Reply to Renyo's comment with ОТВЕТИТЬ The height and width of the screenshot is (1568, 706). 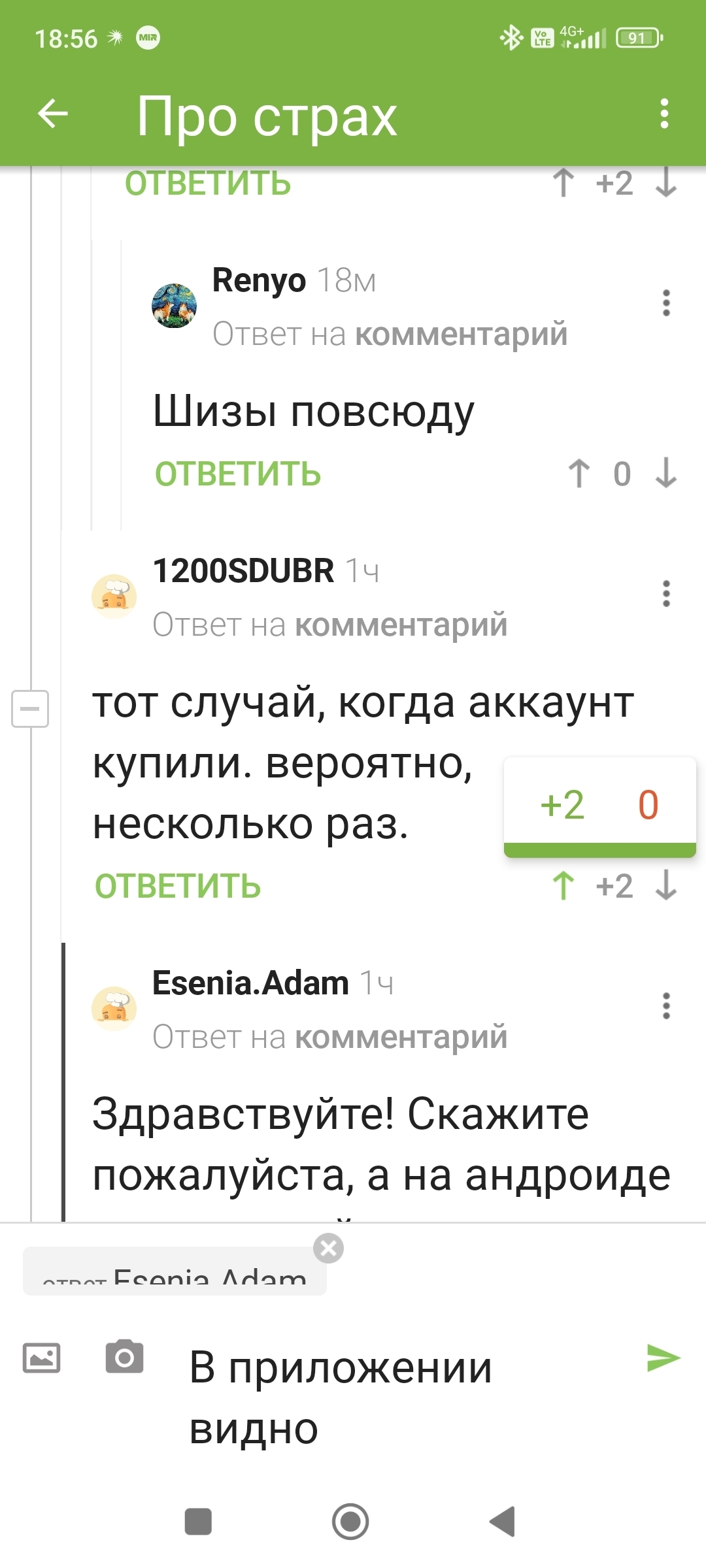[238, 474]
